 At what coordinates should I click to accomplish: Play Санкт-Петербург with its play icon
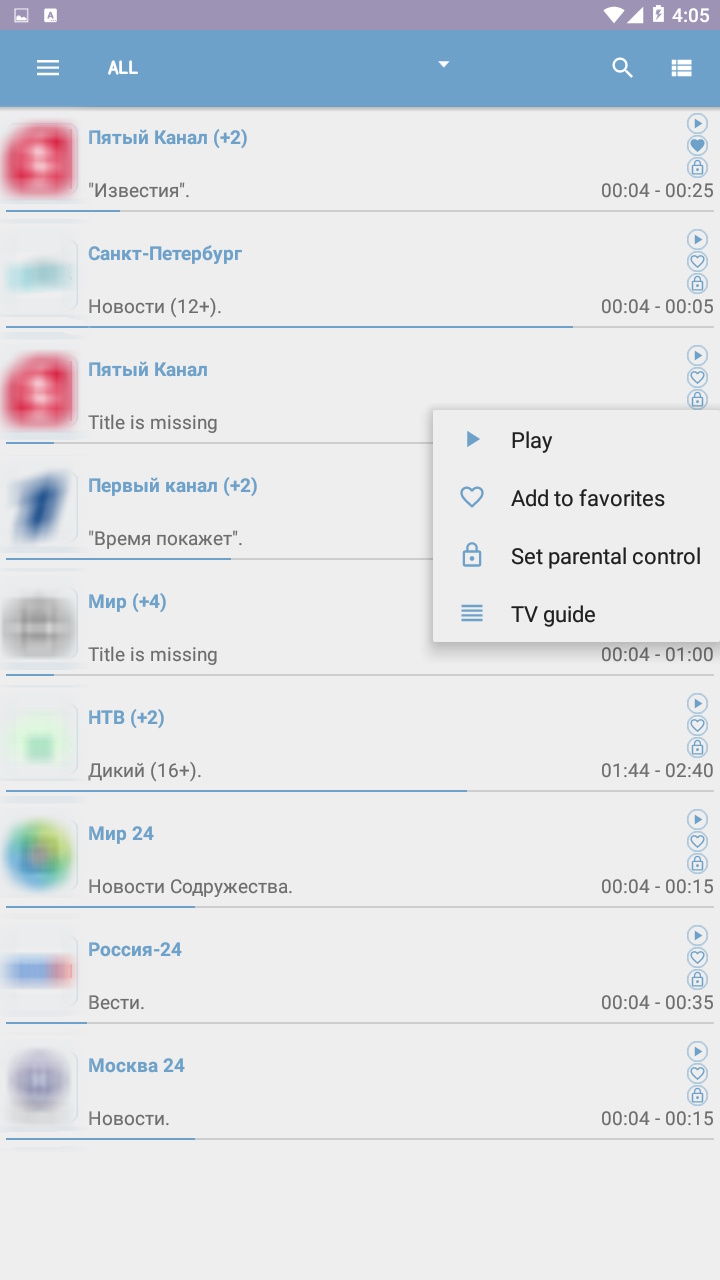click(x=697, y=240)
